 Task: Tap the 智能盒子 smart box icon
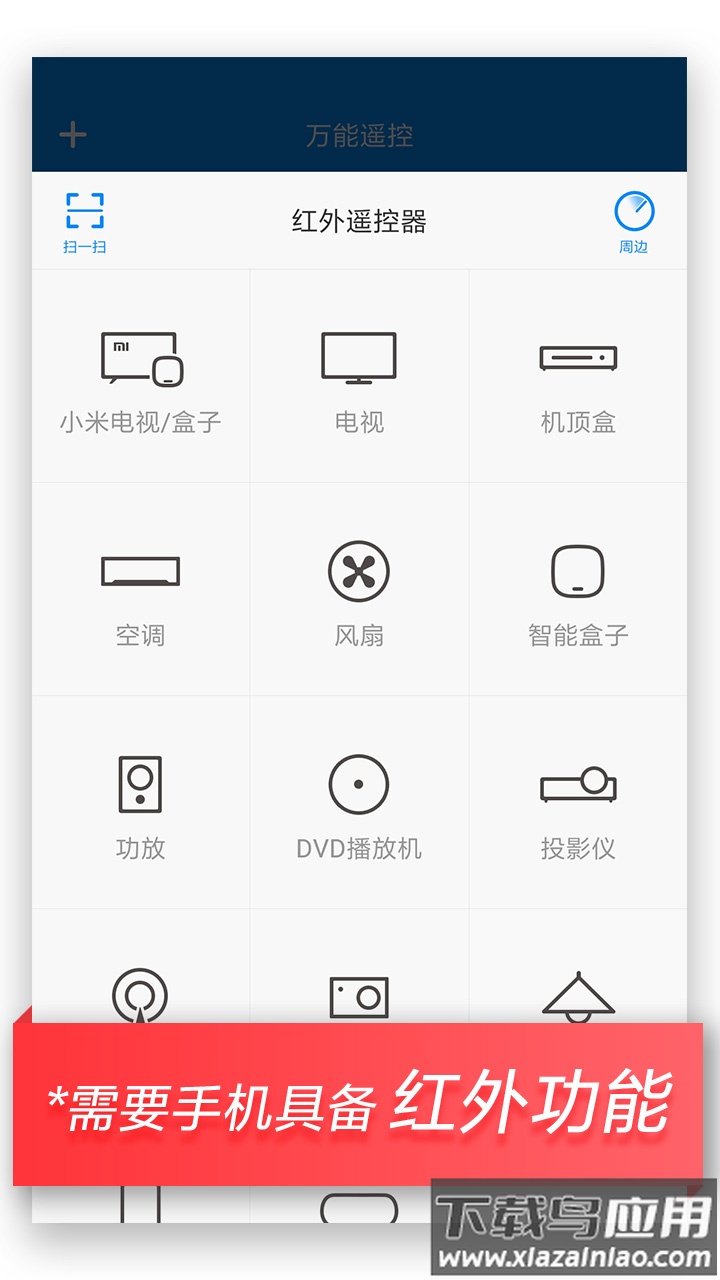point(578,572)
